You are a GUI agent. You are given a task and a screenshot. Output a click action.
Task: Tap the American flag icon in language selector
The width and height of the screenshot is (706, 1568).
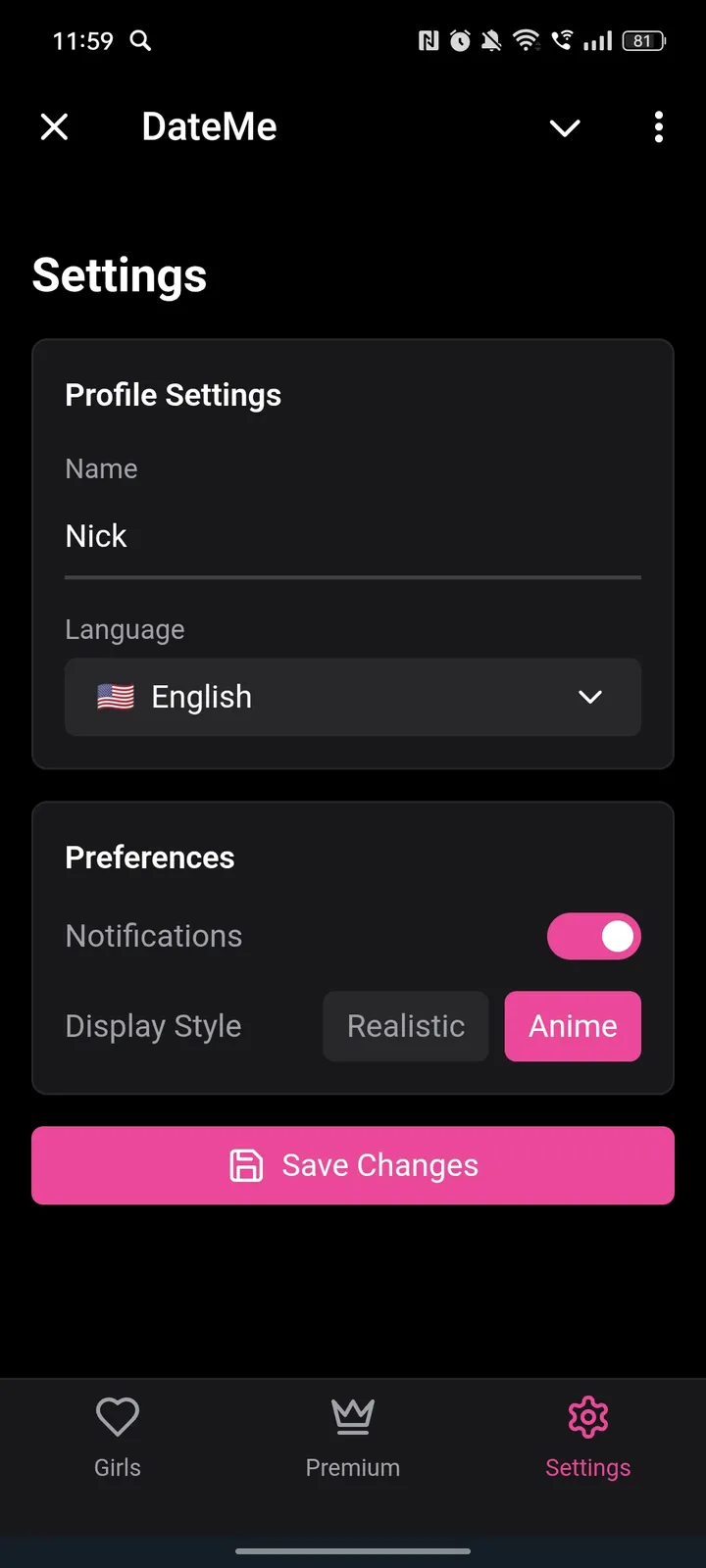115,697
